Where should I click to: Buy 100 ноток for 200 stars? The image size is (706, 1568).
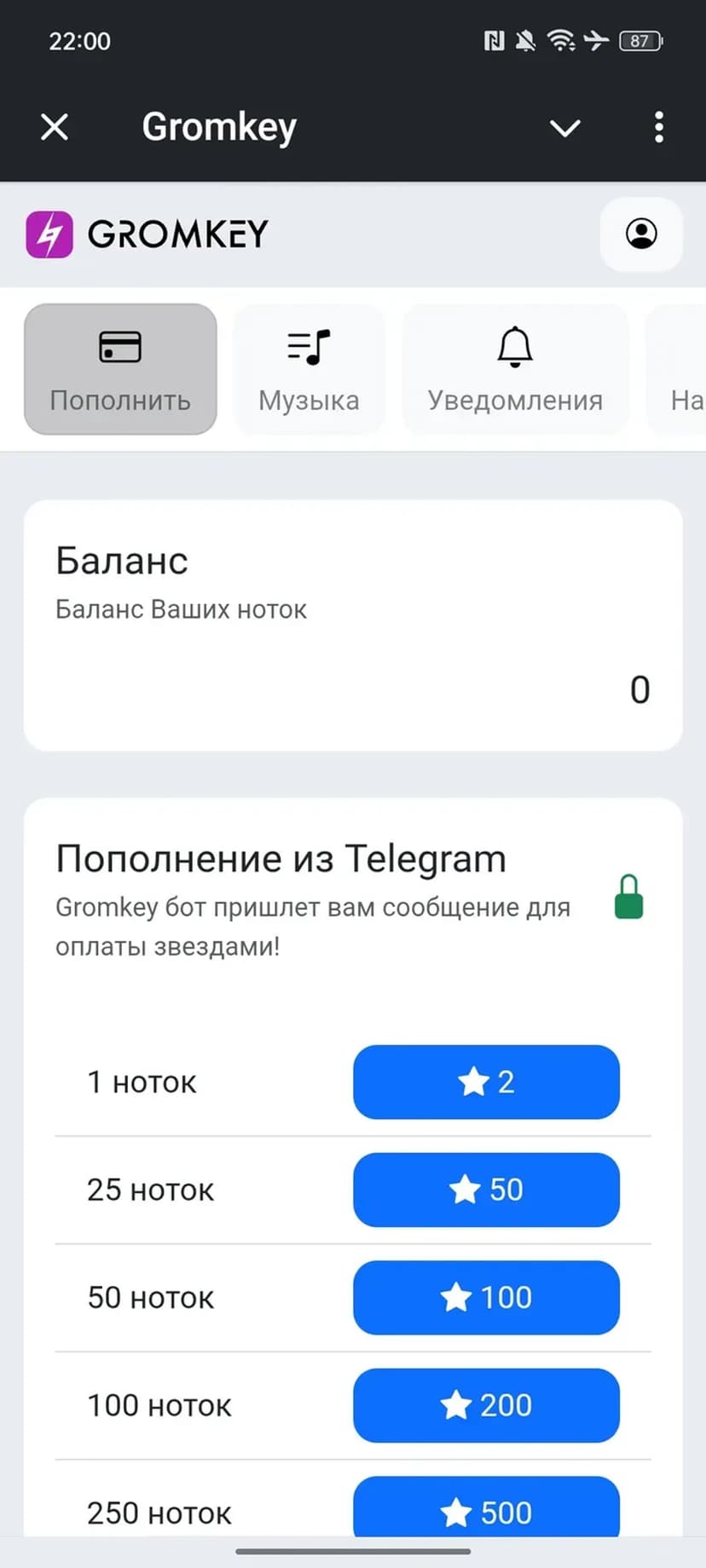[x=486, y=1405]
